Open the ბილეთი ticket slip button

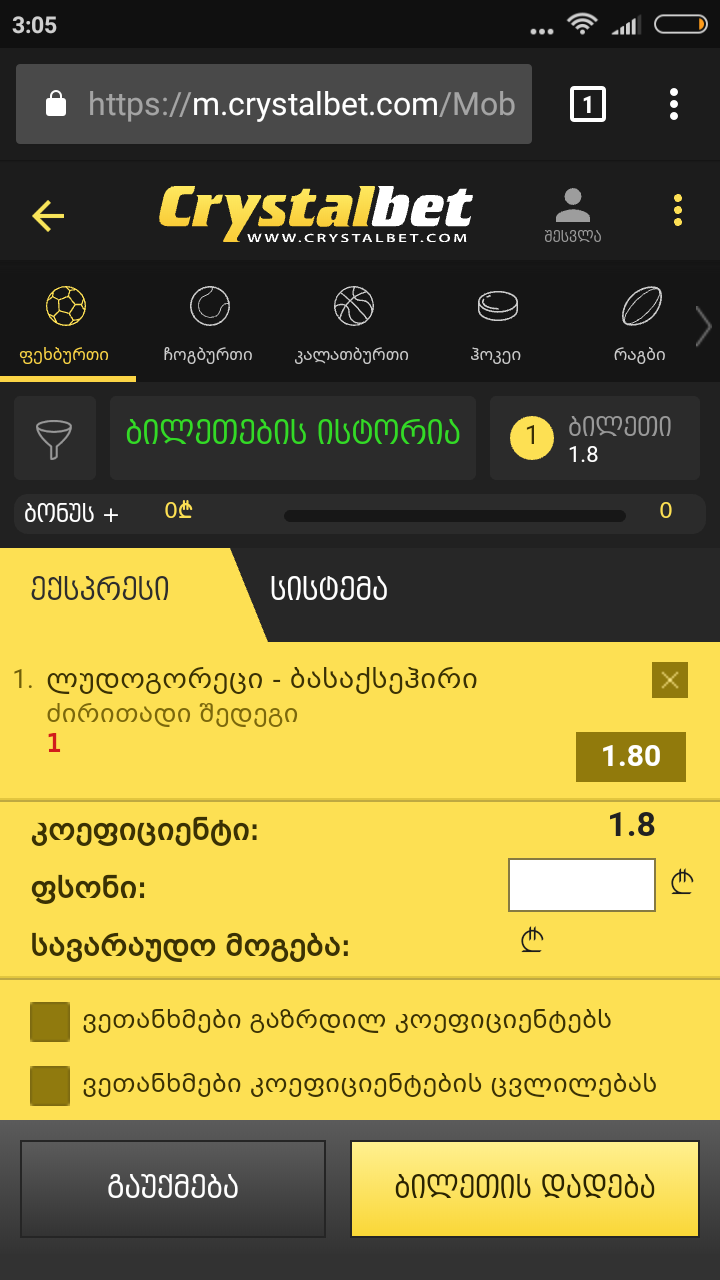pyautogui.click(x=596, y=438)
